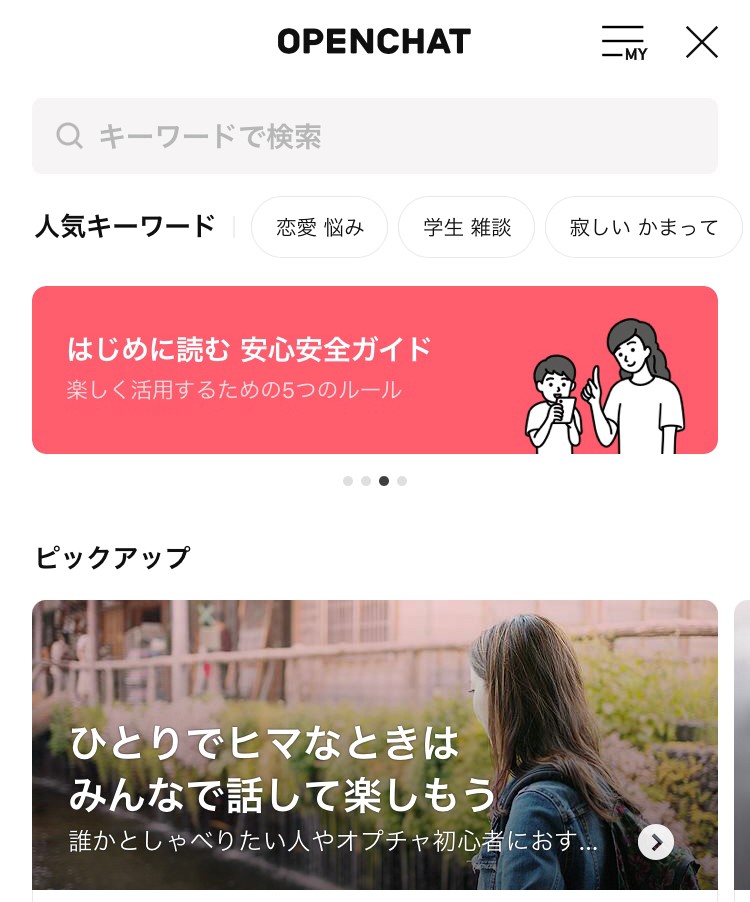Screen dimensions: 750x902
Task: Select the 恋愛 悩み keyword chip
Action: (x=319, y=227)
